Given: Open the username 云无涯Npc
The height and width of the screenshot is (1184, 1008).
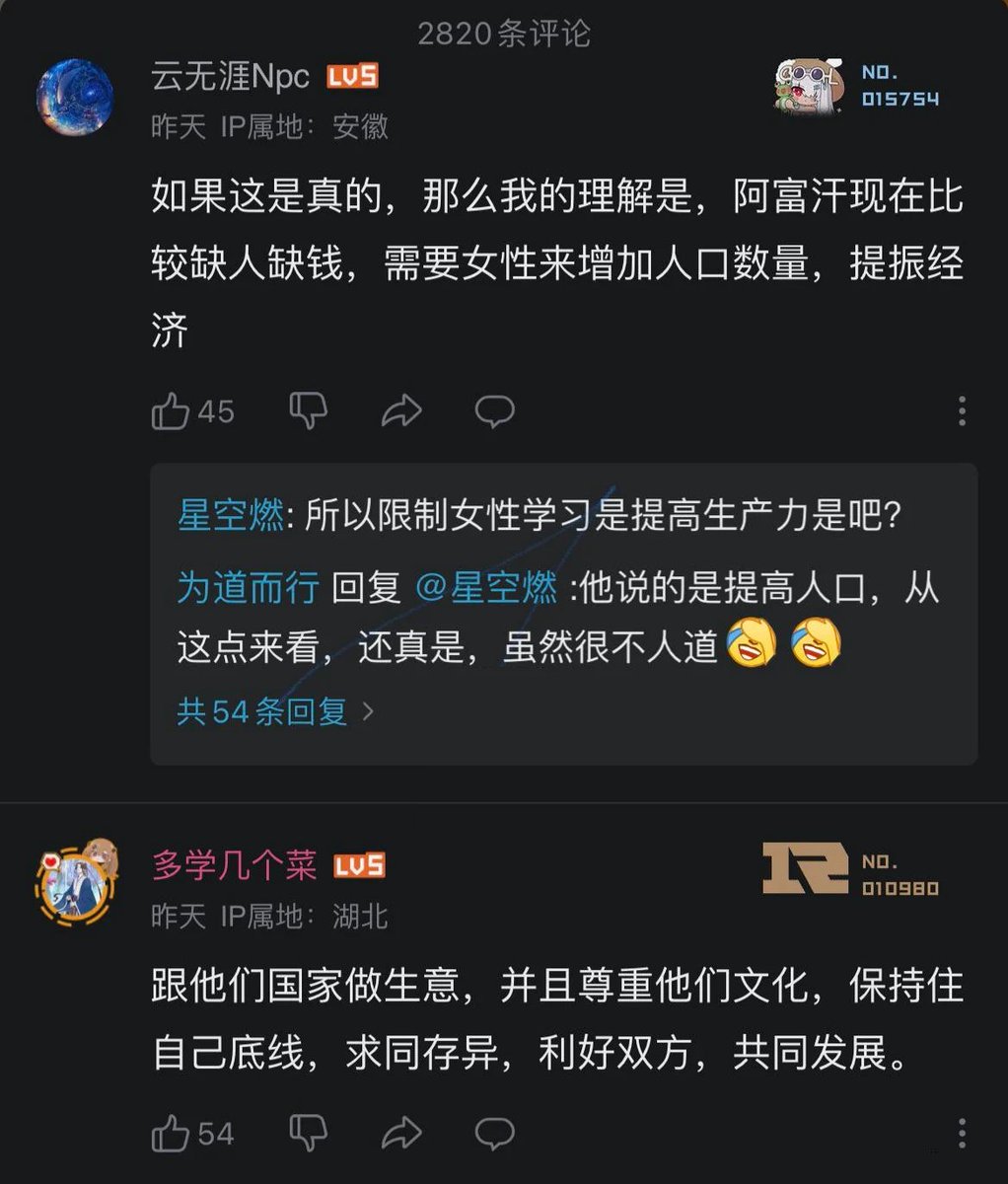Looking at the screenshot, I should (230, 77).
